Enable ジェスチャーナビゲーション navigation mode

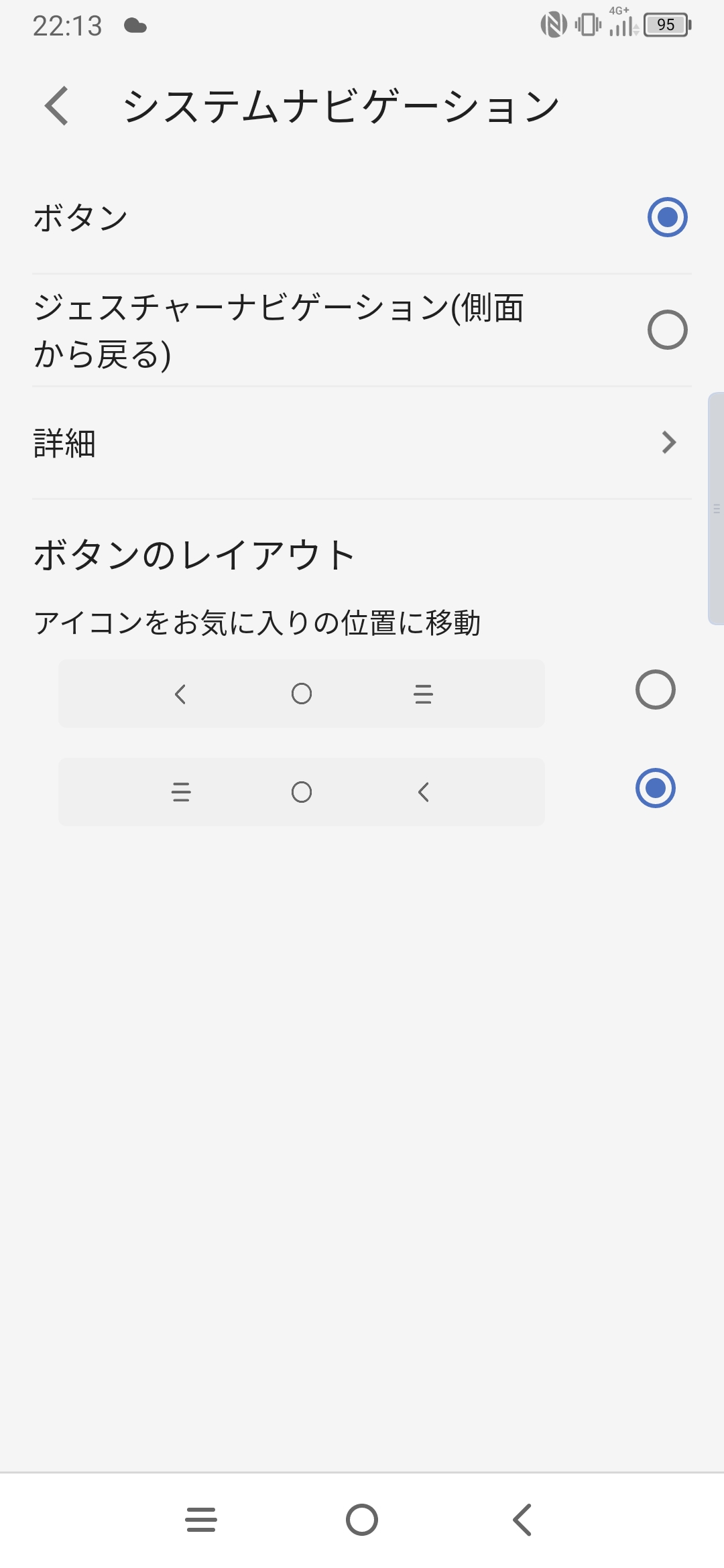coord(668,330)
